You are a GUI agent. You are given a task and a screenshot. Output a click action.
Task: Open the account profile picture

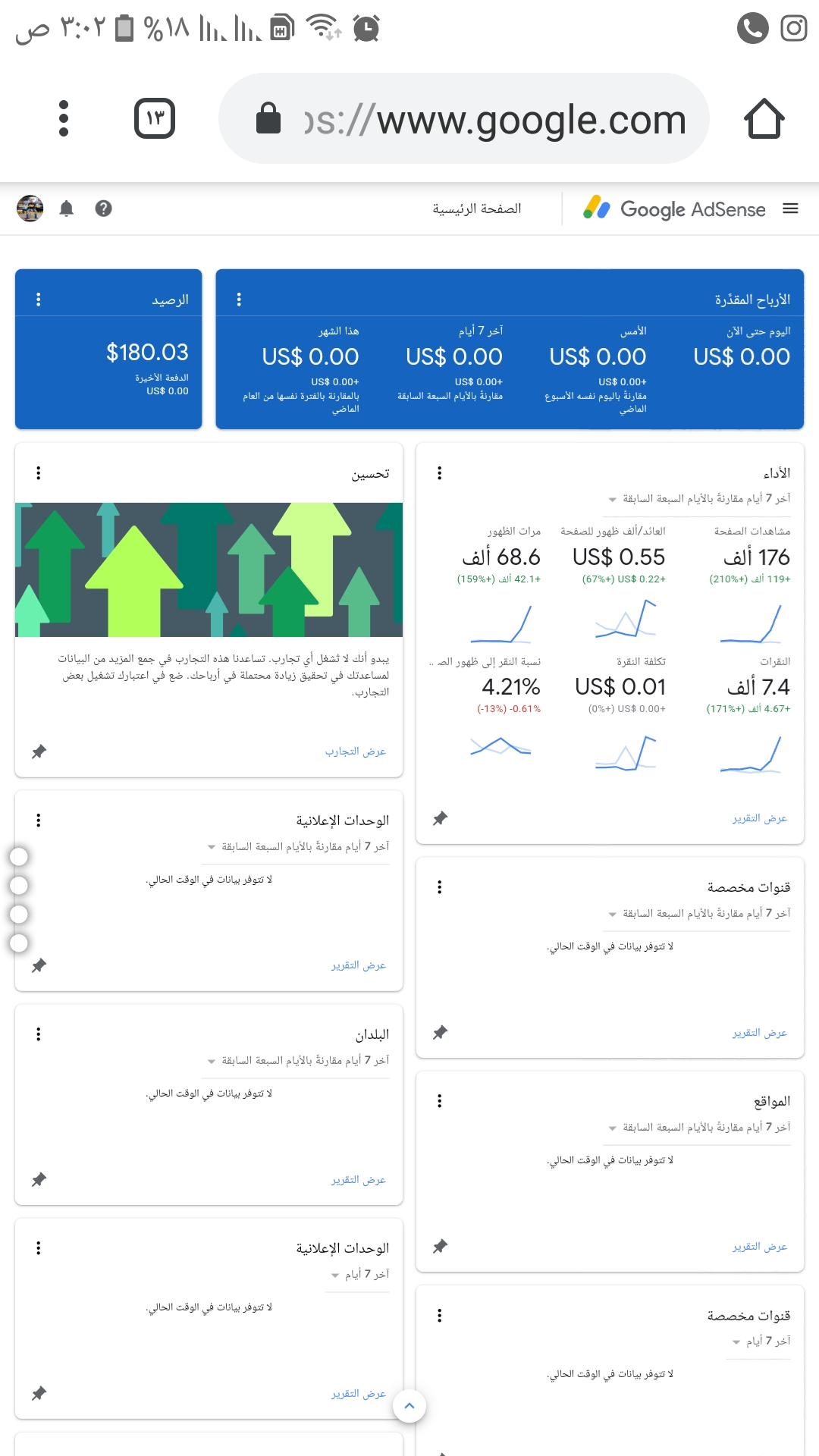click(x=30, y=209)
